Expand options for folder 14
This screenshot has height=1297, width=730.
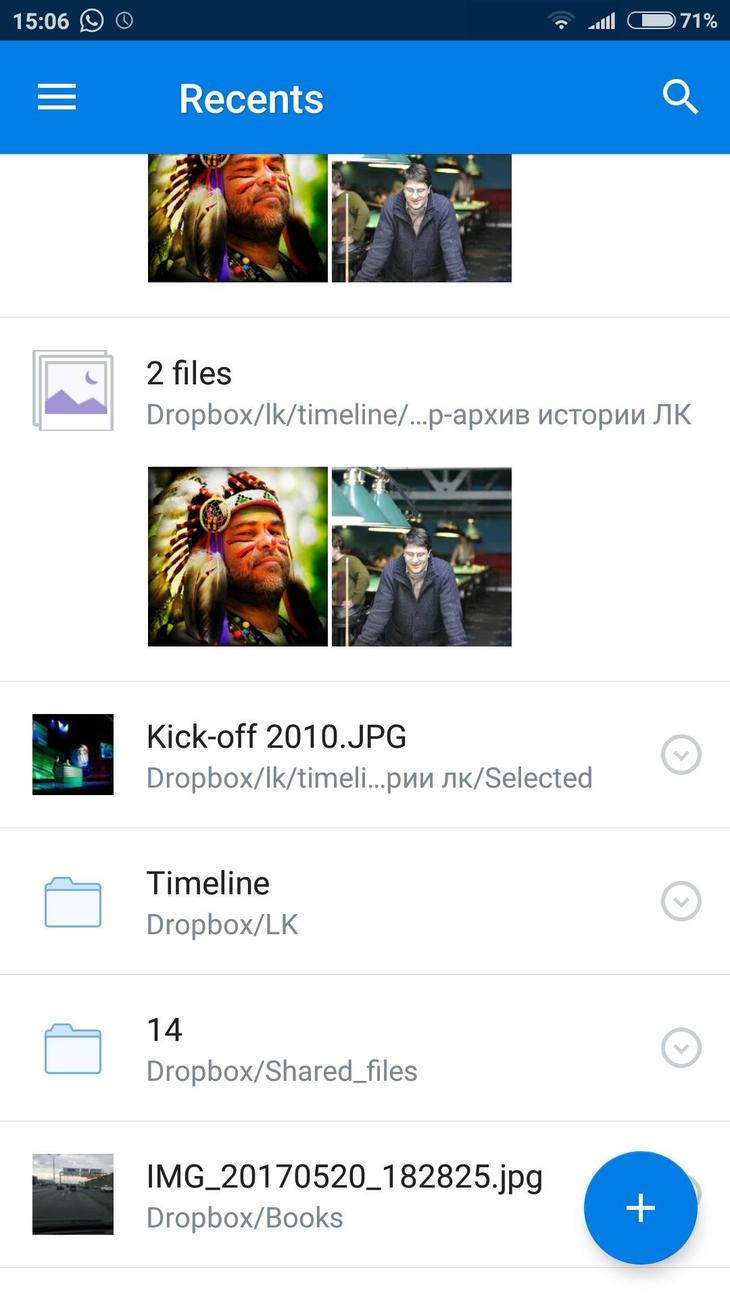pyautogui.click(x=681, y=1048)
